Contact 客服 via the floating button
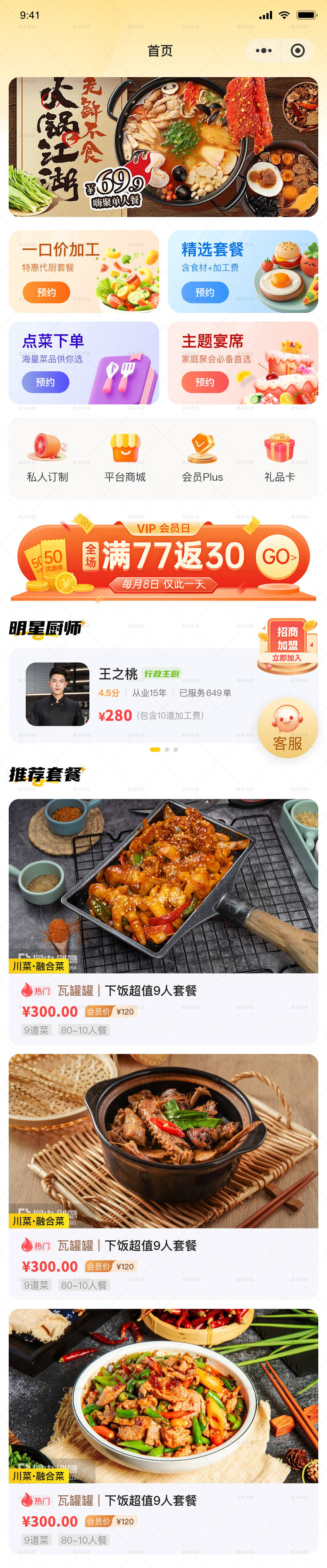The height and width of the screenshot is (1568, 327). pos(287,728)
